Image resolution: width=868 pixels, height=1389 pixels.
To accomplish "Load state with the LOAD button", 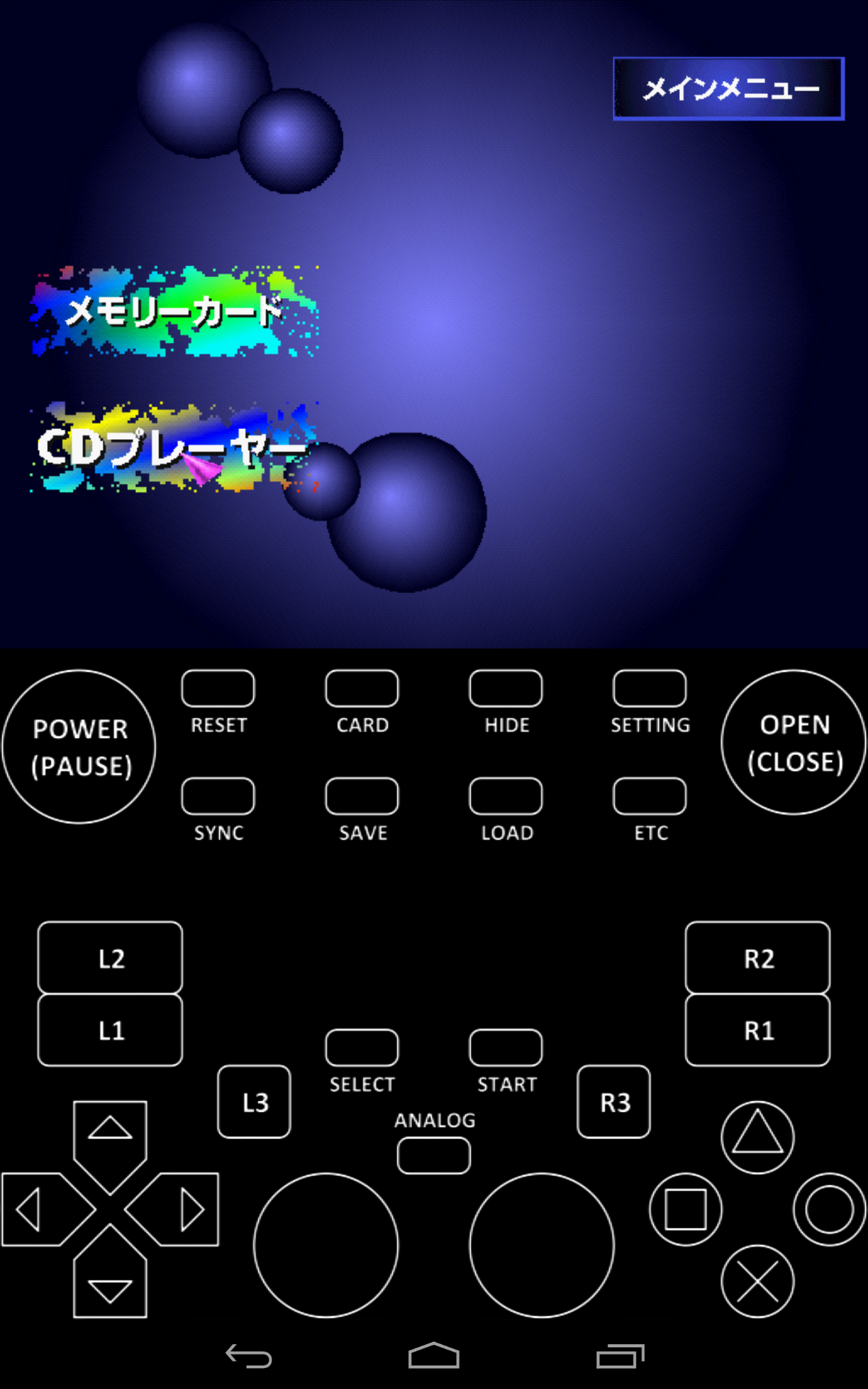I will pos(506,797).
